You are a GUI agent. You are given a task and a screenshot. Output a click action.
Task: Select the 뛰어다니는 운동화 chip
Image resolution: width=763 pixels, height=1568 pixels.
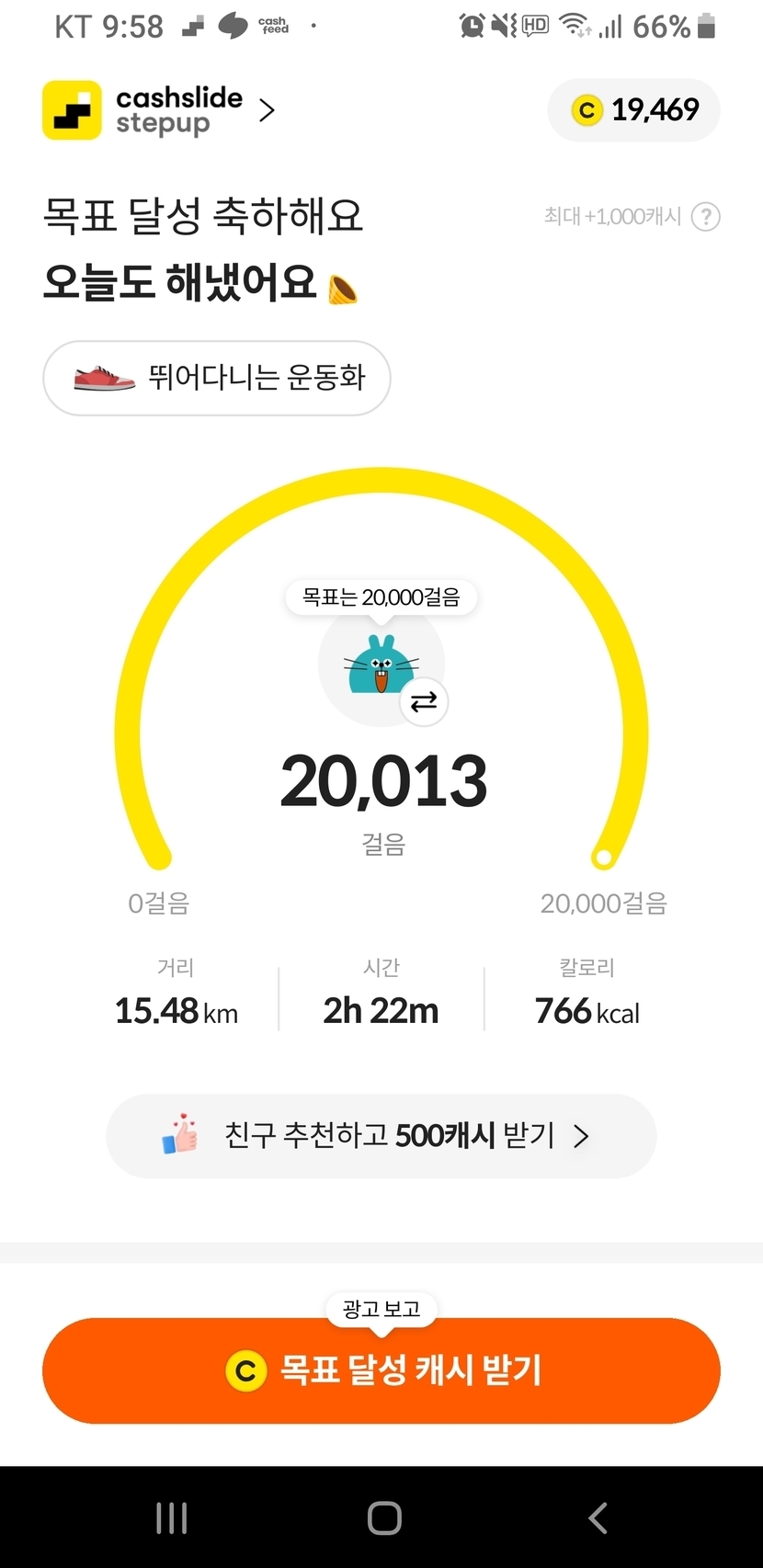[x=217, y=378]
